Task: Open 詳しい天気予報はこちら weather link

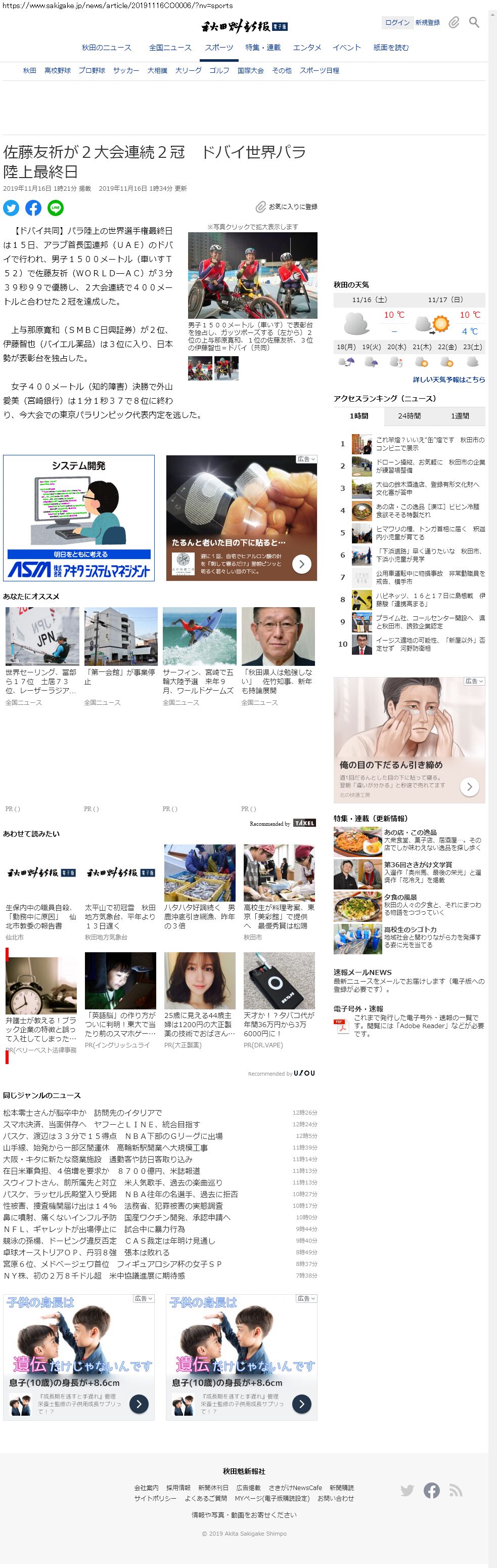Action: tap(448, 379)
